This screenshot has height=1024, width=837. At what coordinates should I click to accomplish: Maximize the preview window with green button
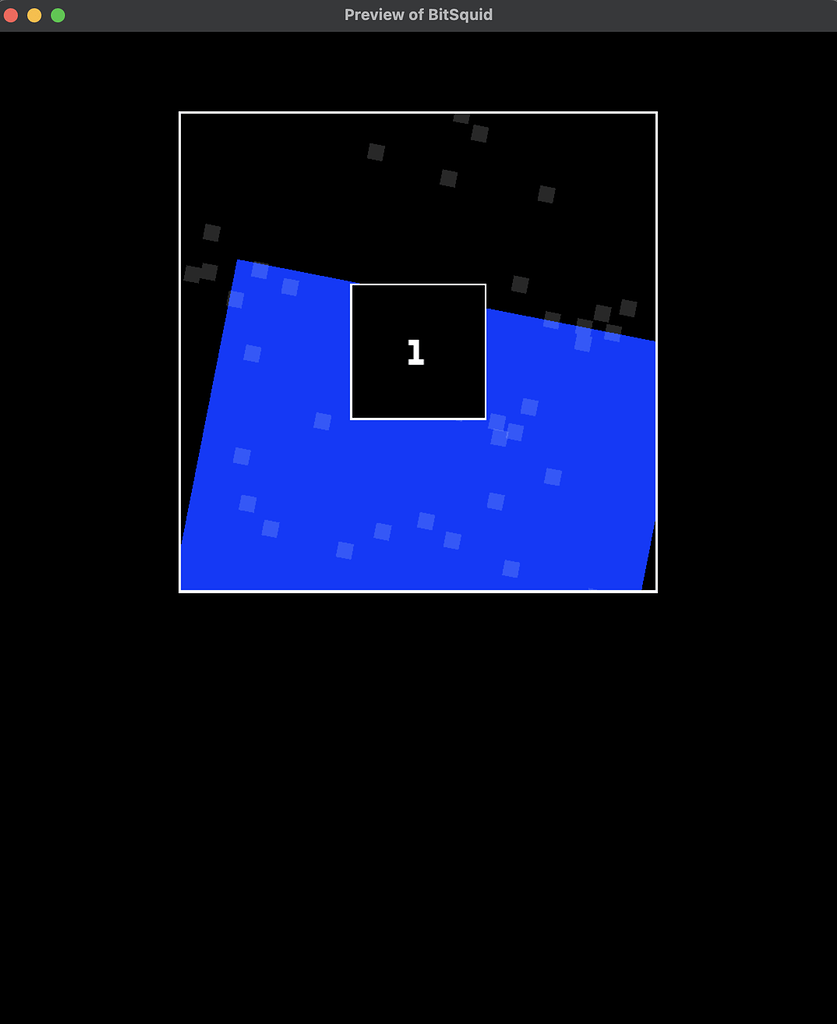click(58, 15)
